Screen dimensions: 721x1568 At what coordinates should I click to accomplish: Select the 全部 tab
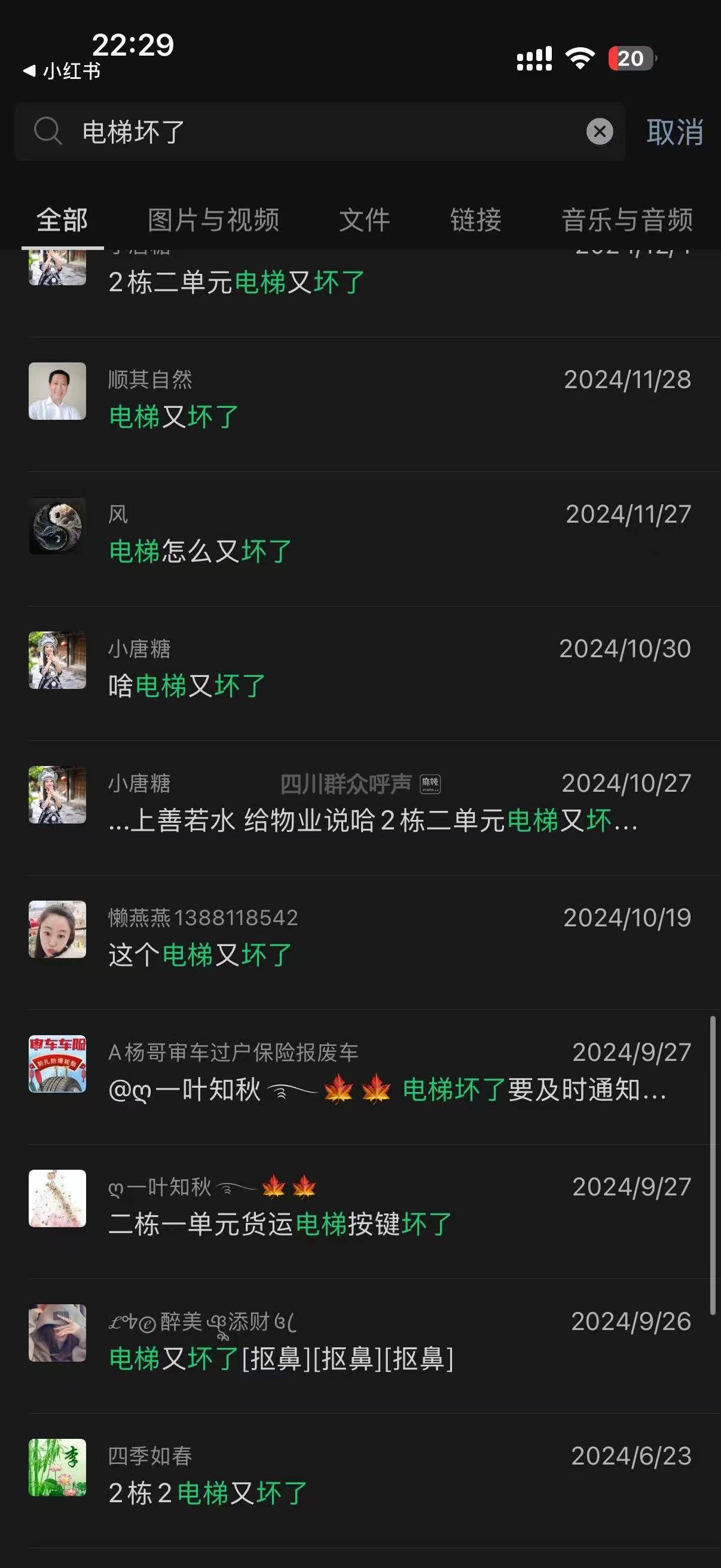click(62, 219)
